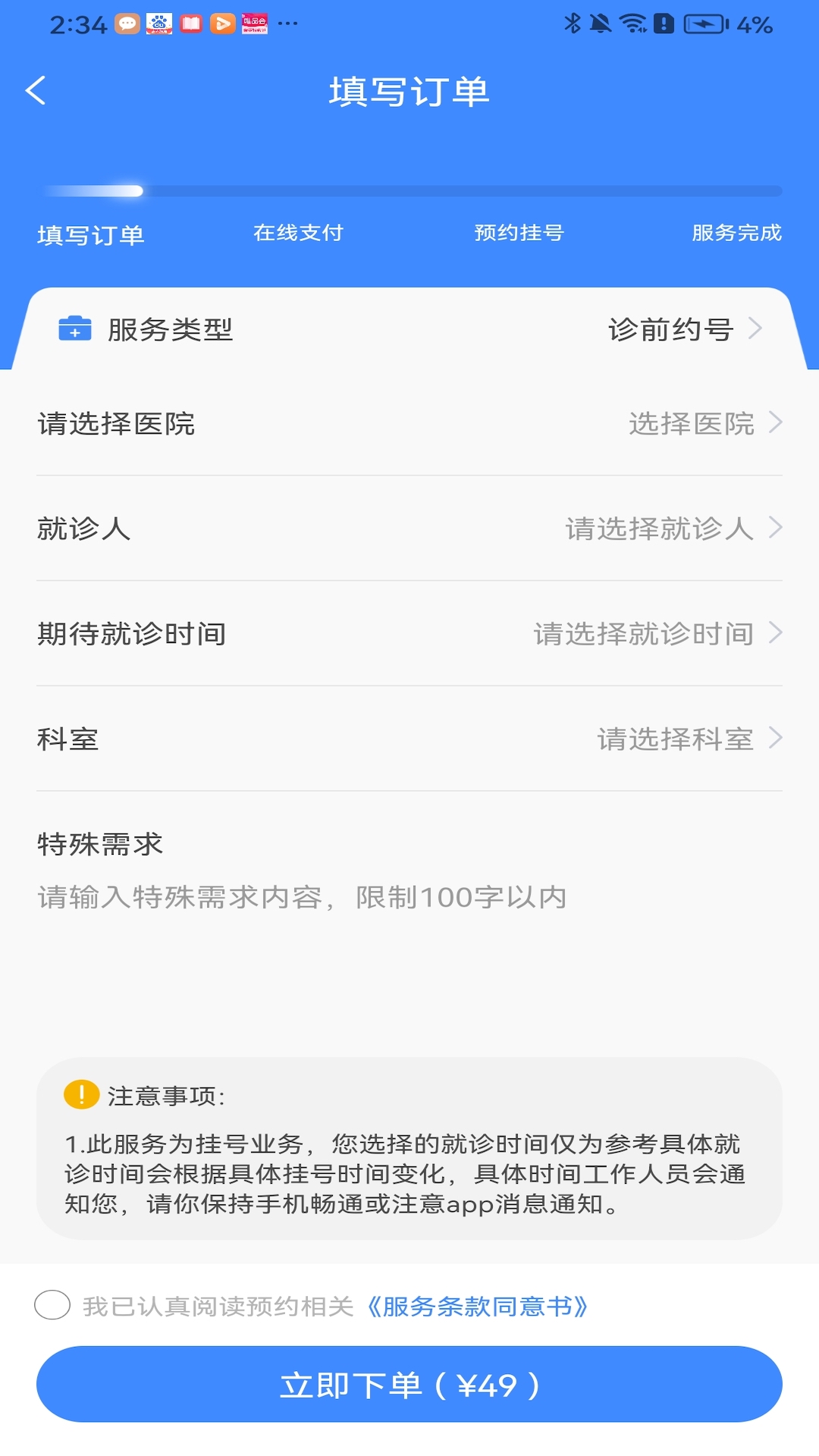Select the 预约挂号 step label
819x1456 pixels.
tap(519, 234)
